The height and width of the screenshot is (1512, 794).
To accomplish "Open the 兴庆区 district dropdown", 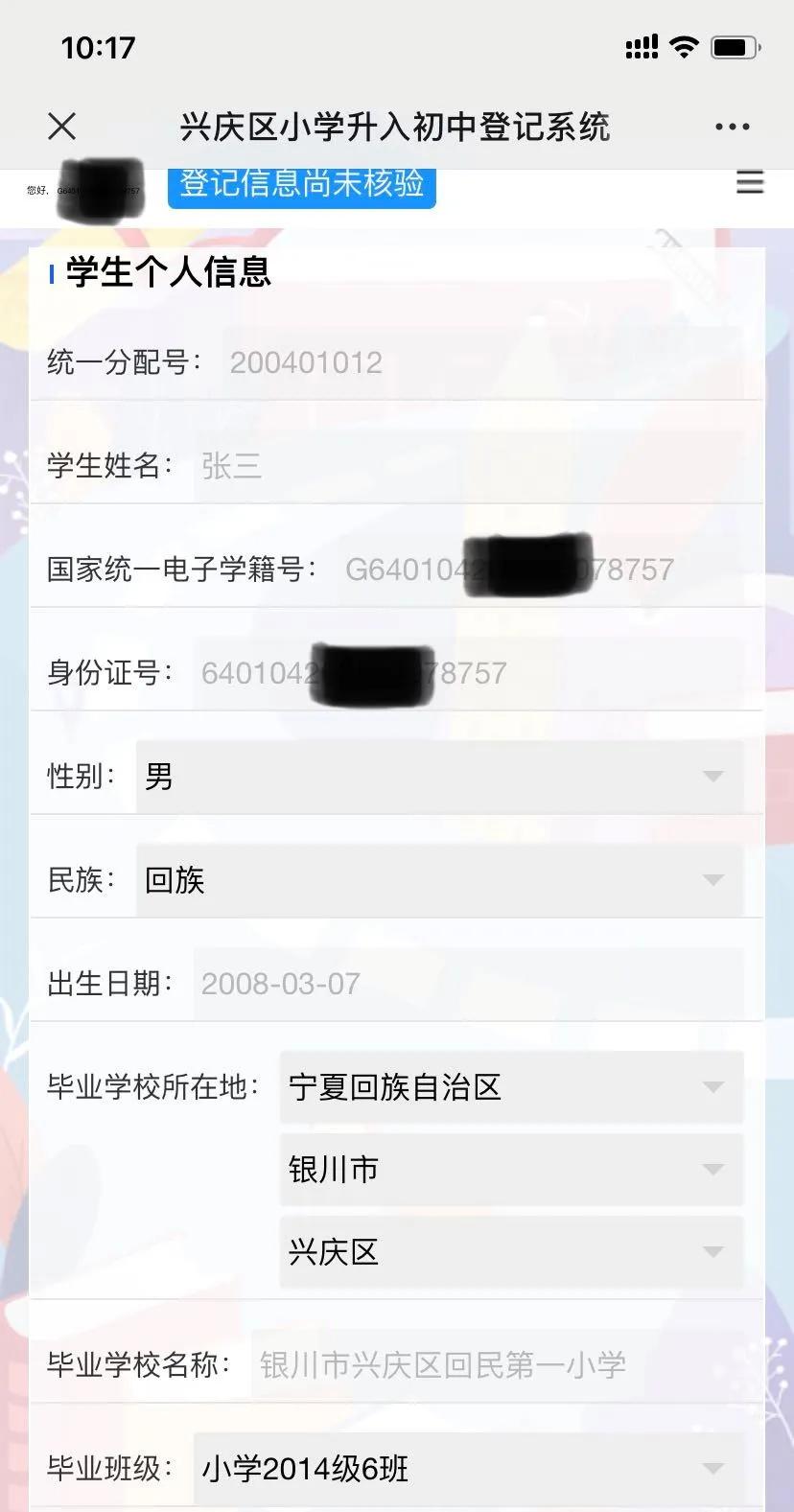I will 511,1252.
